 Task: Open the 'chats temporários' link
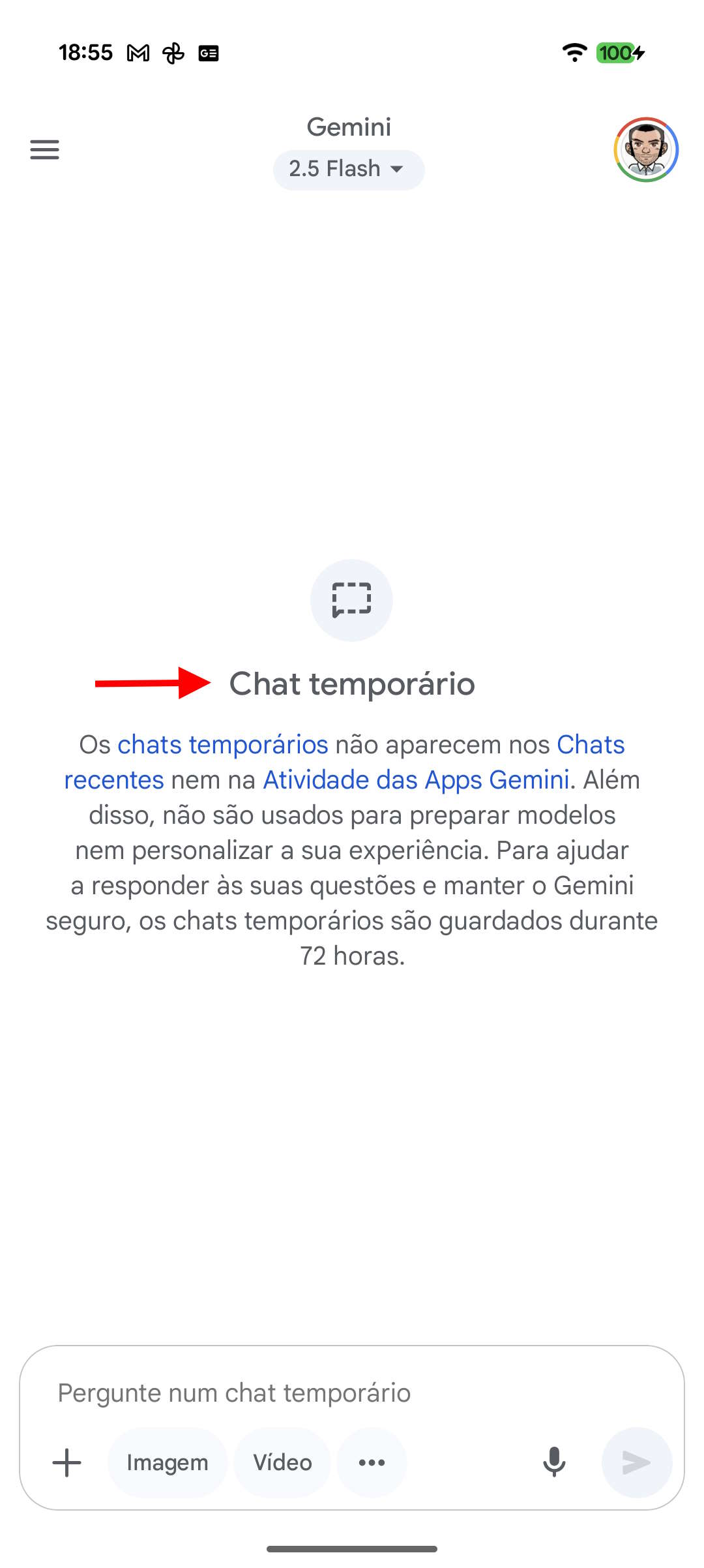click(x=223, y=745)
